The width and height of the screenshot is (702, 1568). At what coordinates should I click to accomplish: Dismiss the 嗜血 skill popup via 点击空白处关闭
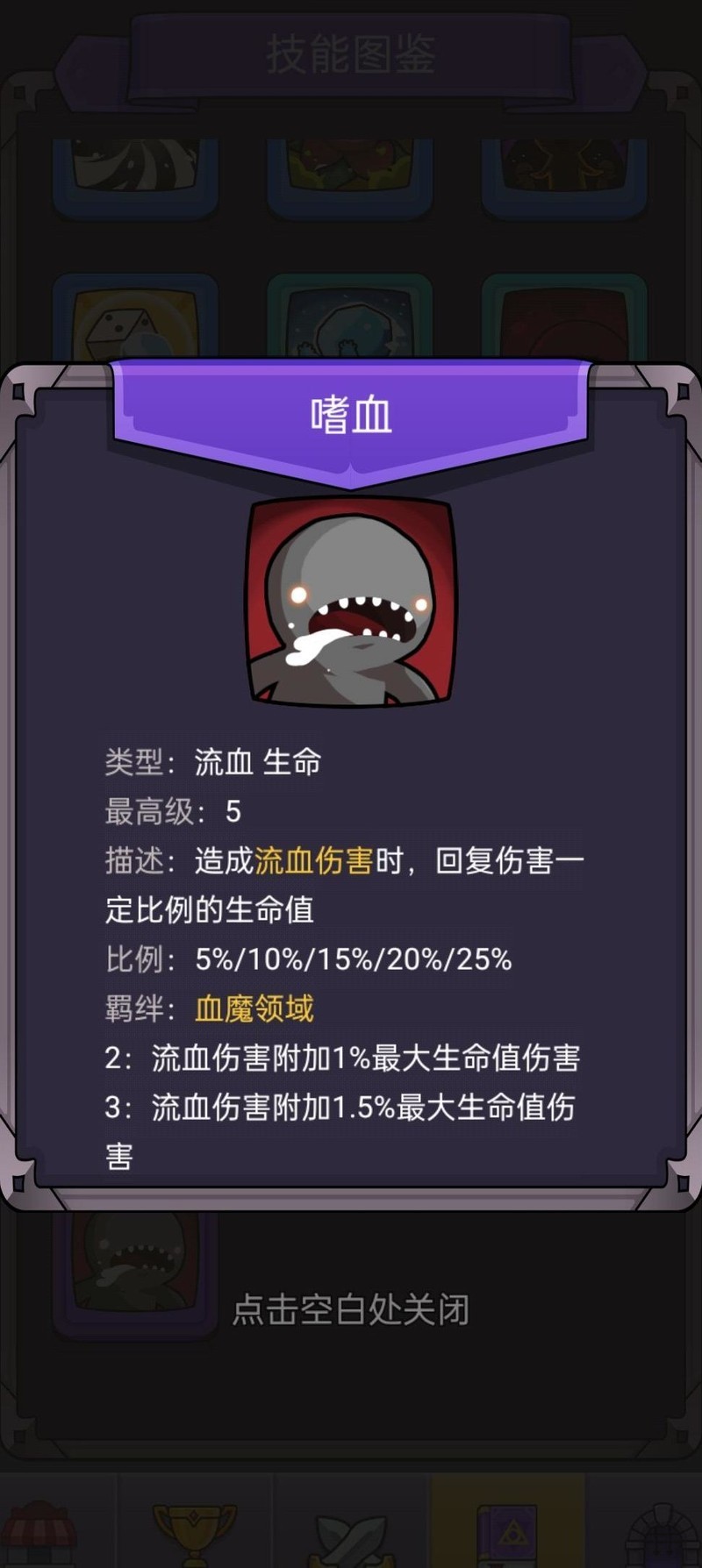point(351,1310)
